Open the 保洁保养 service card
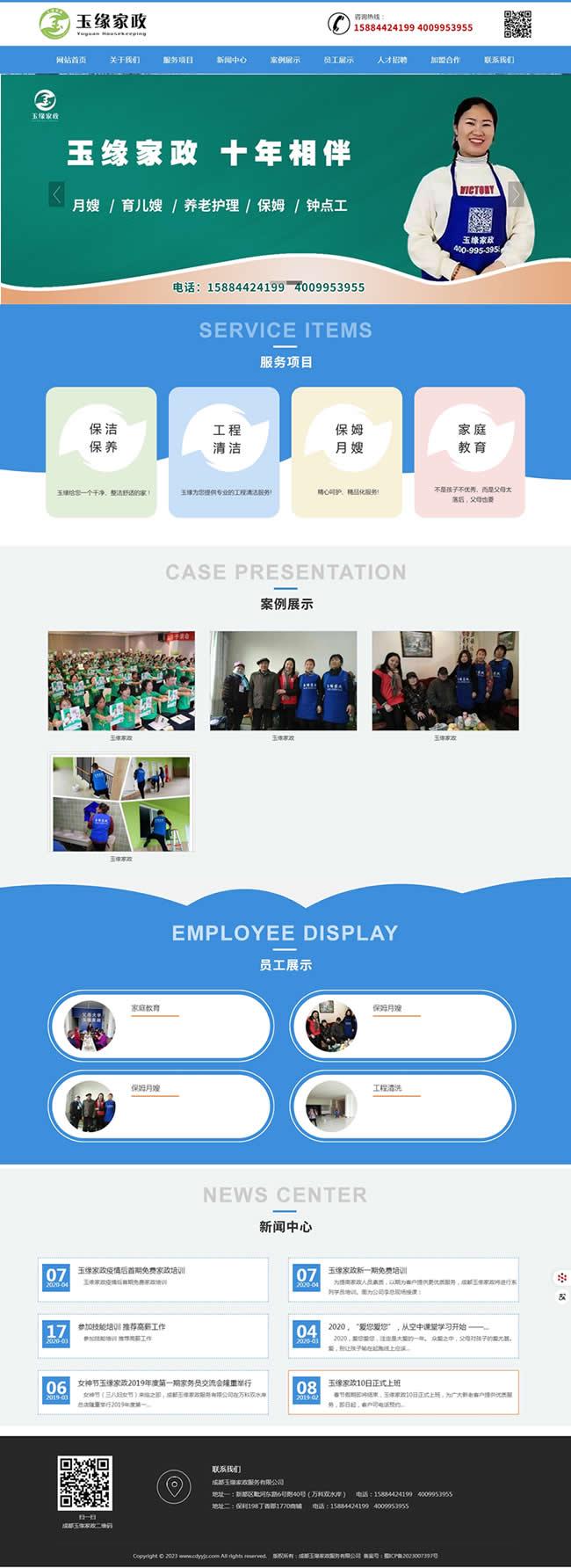Screen dimensions: 571x1568 click(x=102, y=452)
